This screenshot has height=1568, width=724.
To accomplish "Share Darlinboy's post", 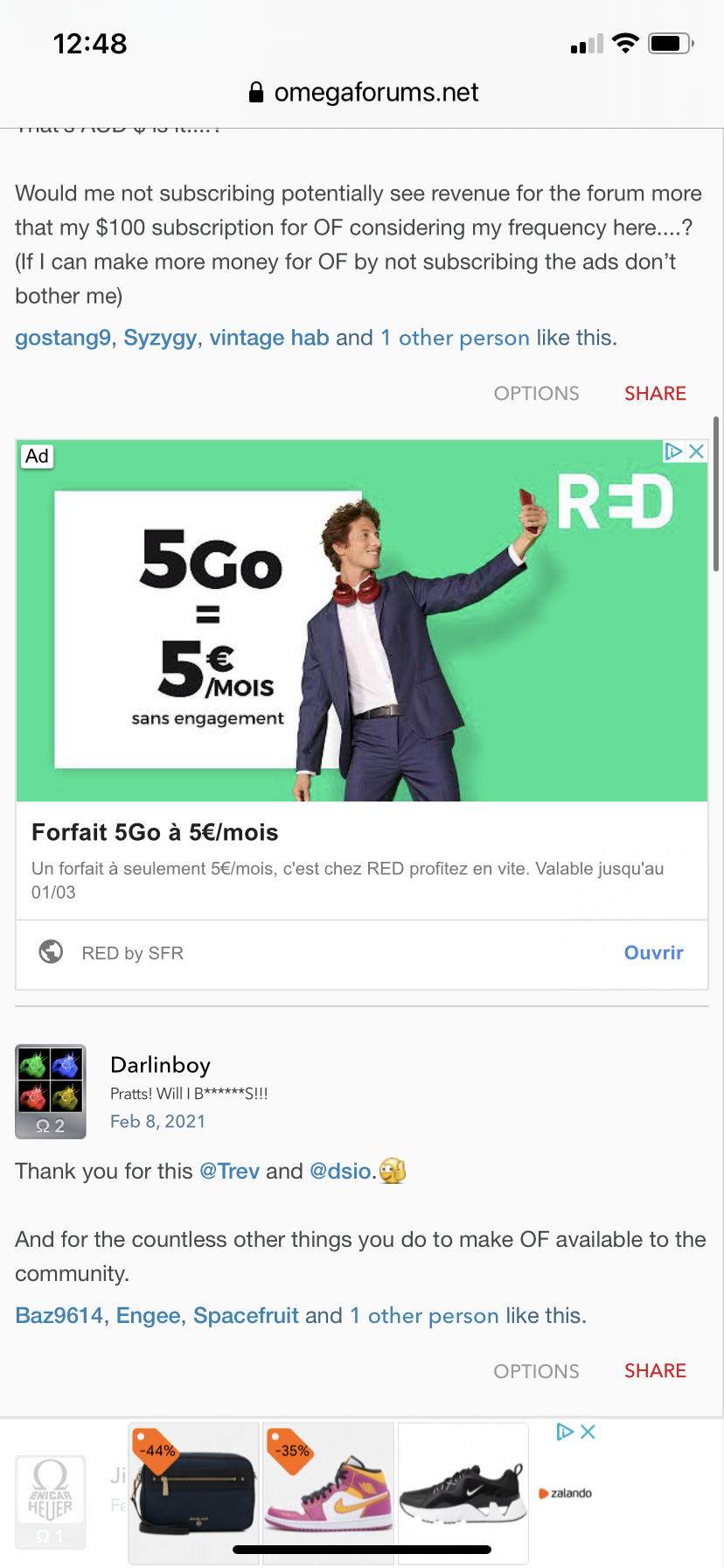I will (655, 1371).
